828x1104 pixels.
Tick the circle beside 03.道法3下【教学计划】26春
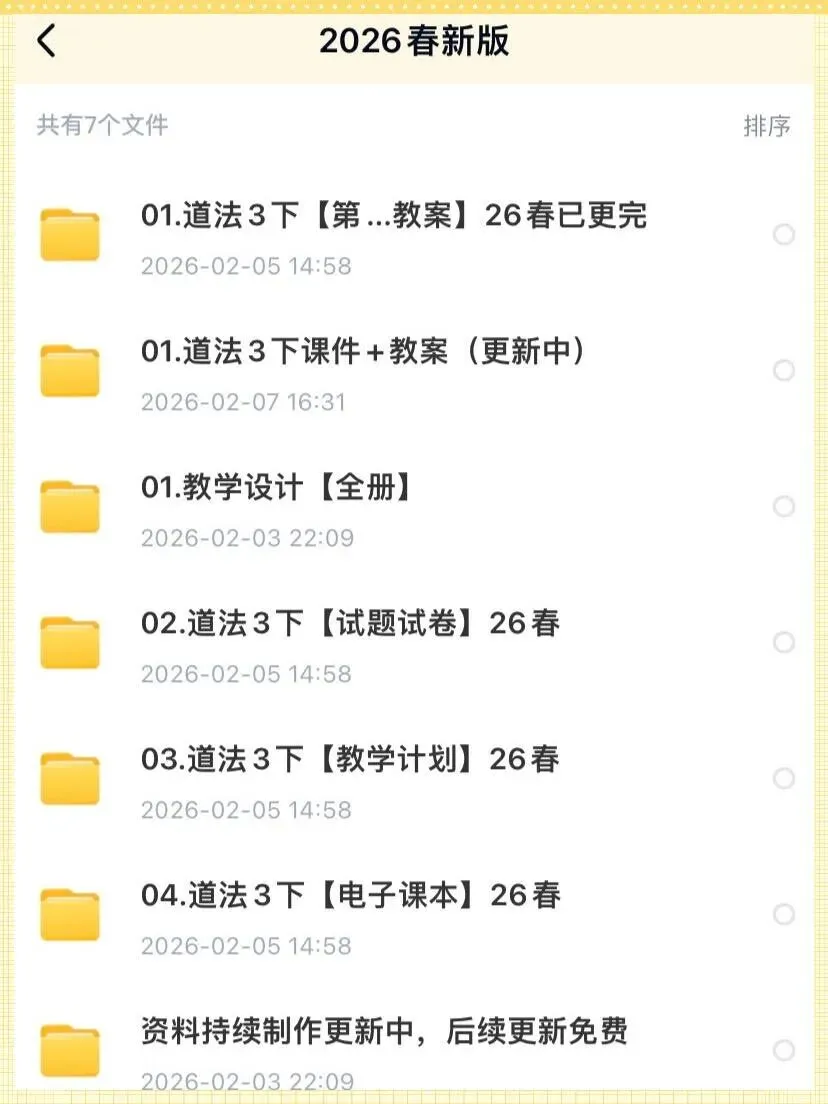tap(784, 778)
